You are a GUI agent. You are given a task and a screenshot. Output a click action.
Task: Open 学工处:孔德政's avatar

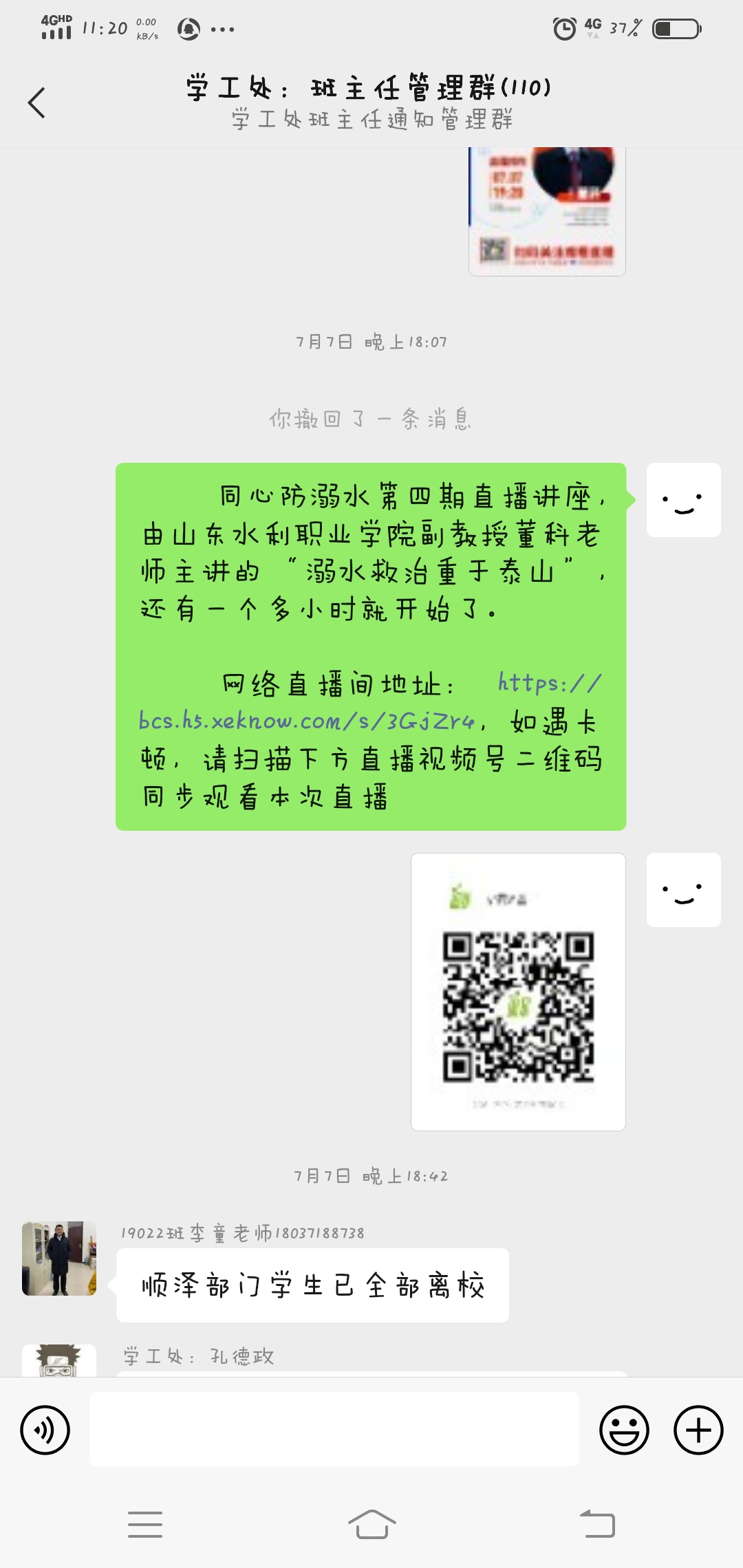[59, 1361]
